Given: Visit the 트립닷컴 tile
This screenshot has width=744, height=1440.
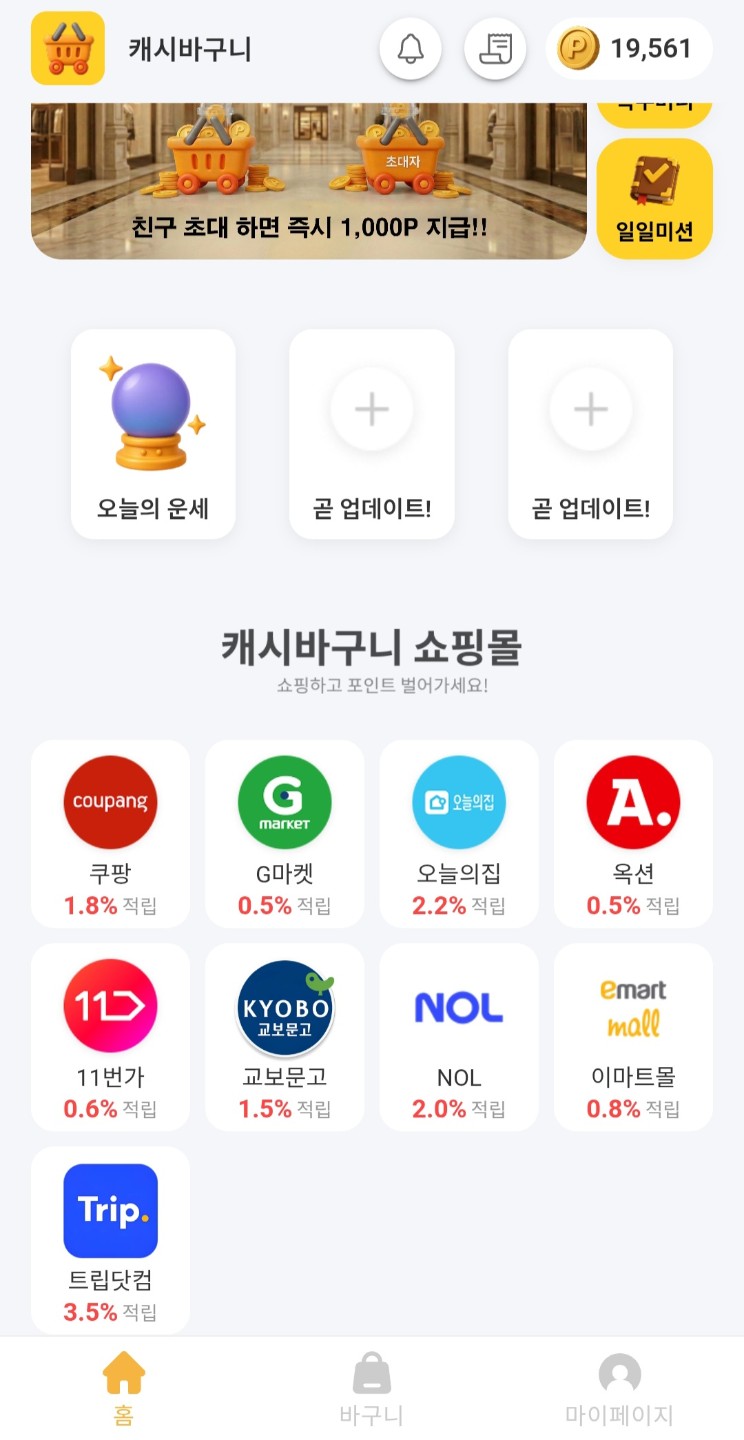Looking at the screenshot, I should tap(111, 1240).
